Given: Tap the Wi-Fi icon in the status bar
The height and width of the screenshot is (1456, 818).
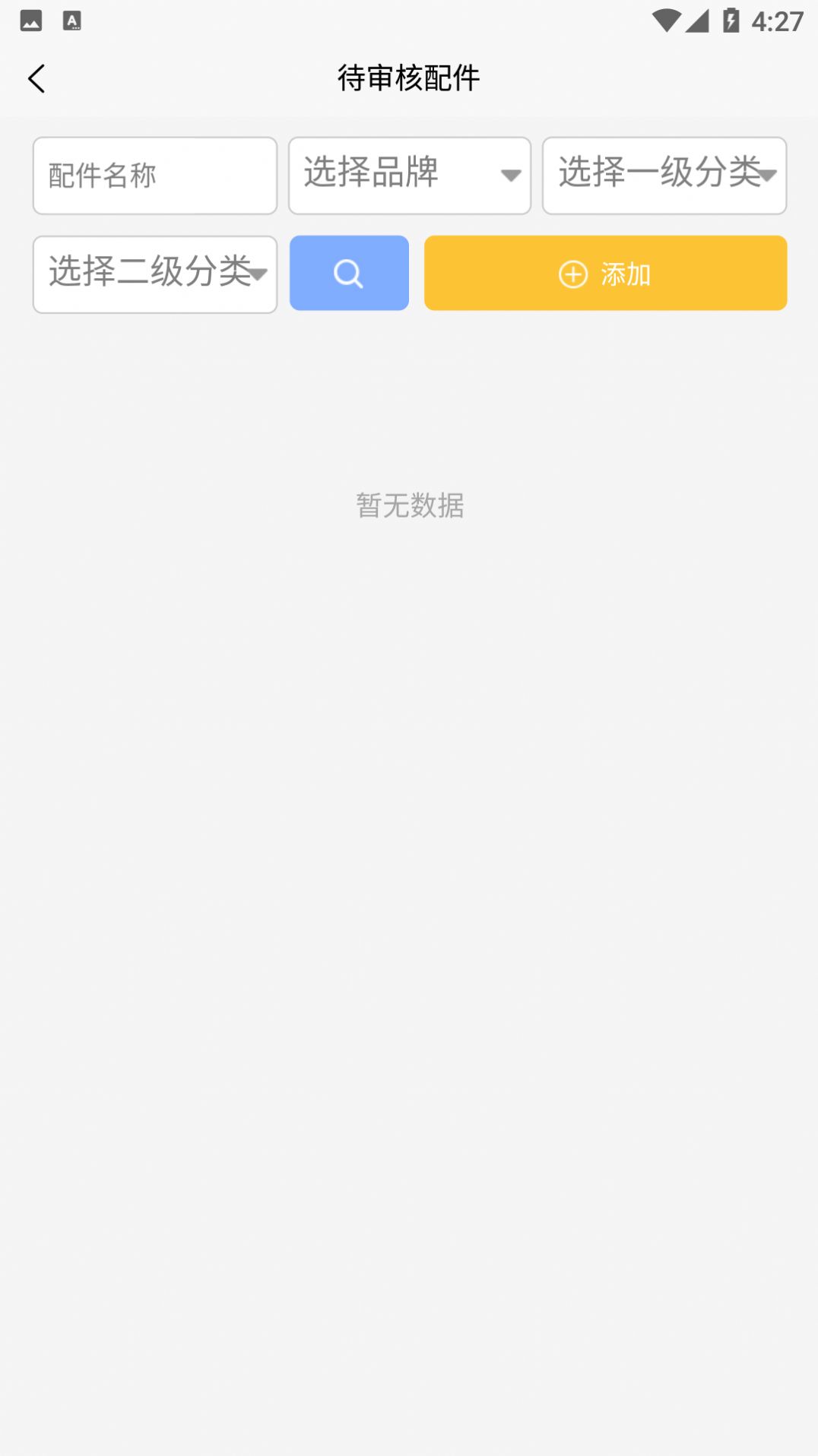Looking at the screenshot, I should (x=667, y=21).
